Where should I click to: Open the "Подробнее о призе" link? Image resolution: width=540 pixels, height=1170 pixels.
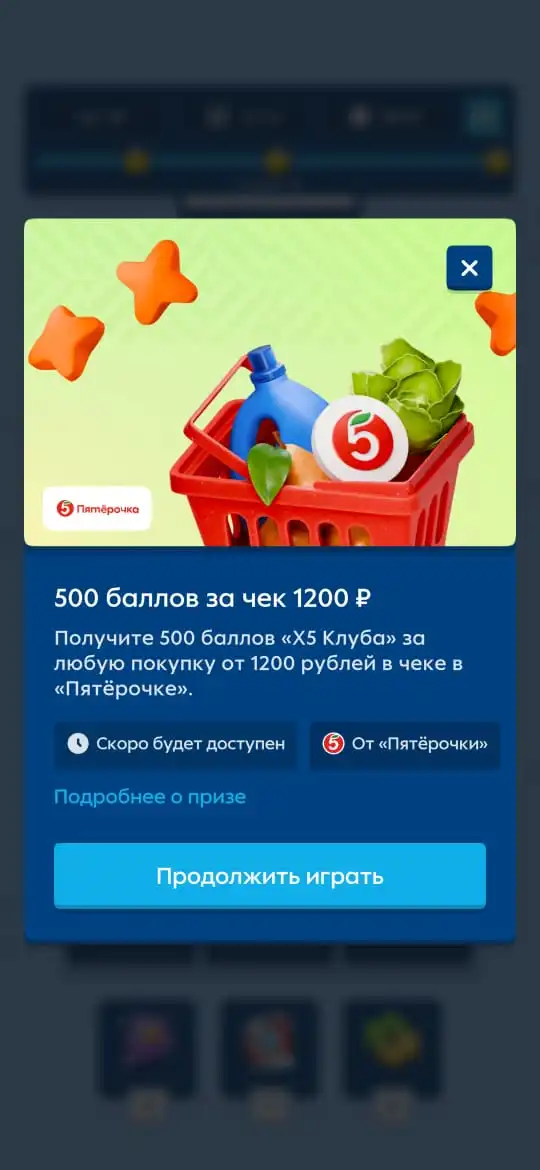click(x=150, y=797)
